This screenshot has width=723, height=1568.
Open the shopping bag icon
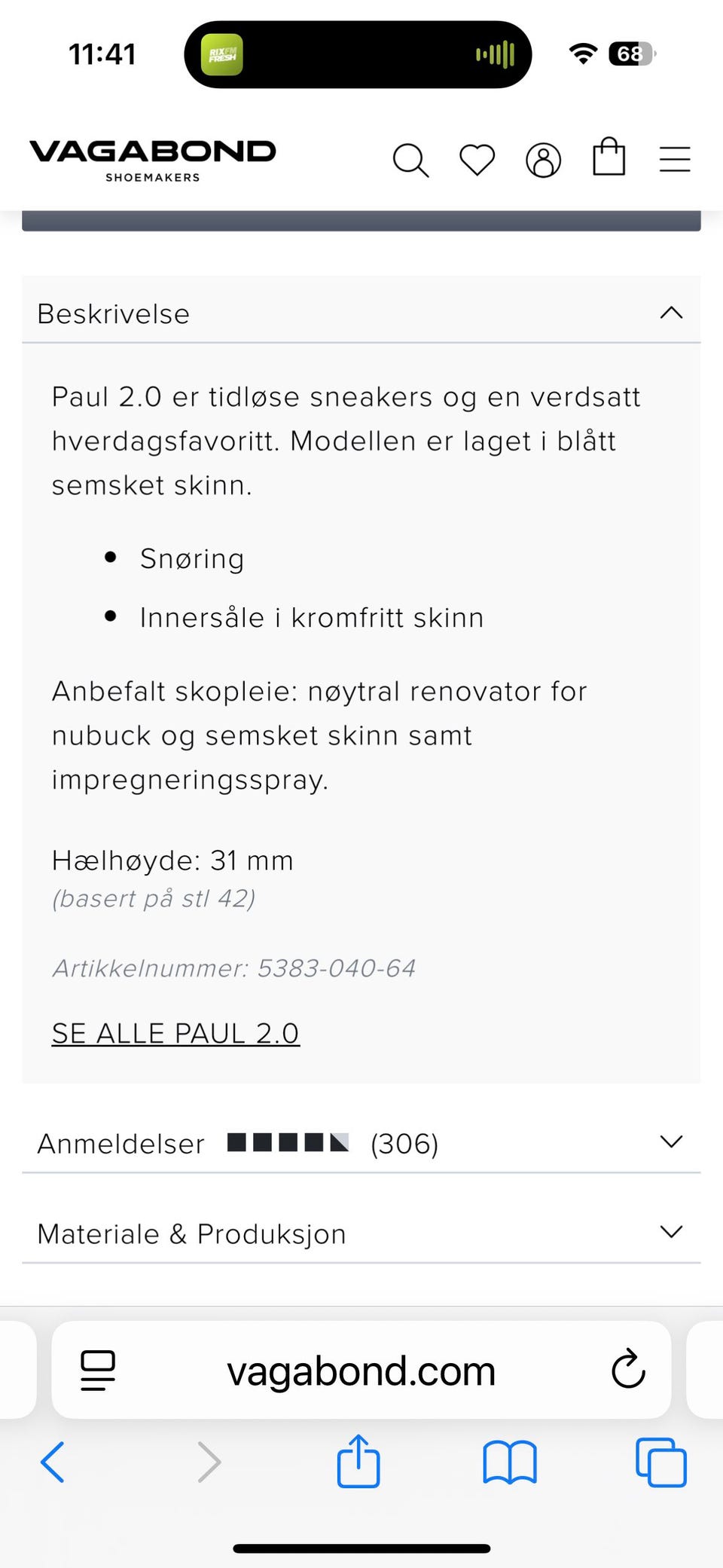click(609, 158)
